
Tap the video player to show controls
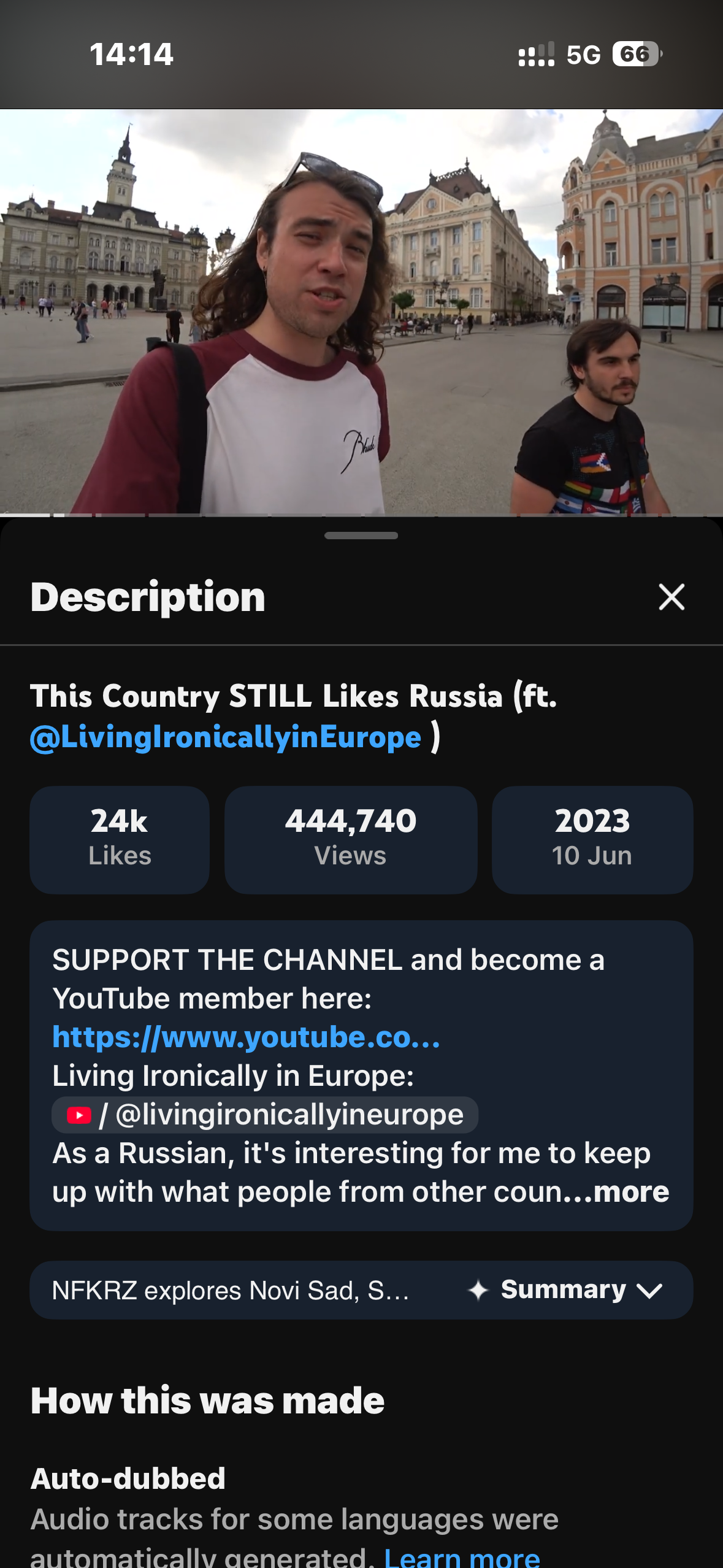361,312
